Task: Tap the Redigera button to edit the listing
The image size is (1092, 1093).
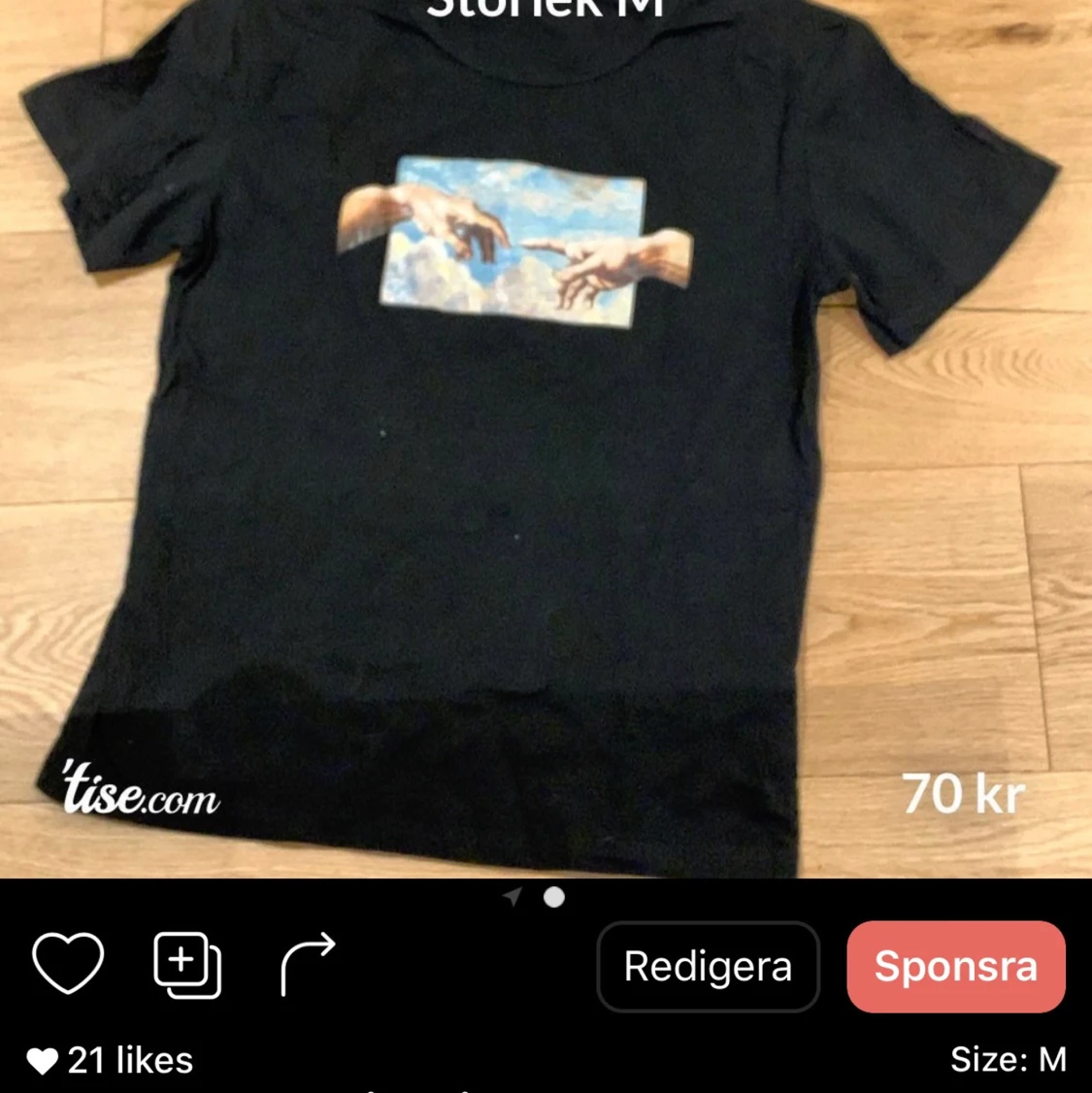Action: point(708,967)
